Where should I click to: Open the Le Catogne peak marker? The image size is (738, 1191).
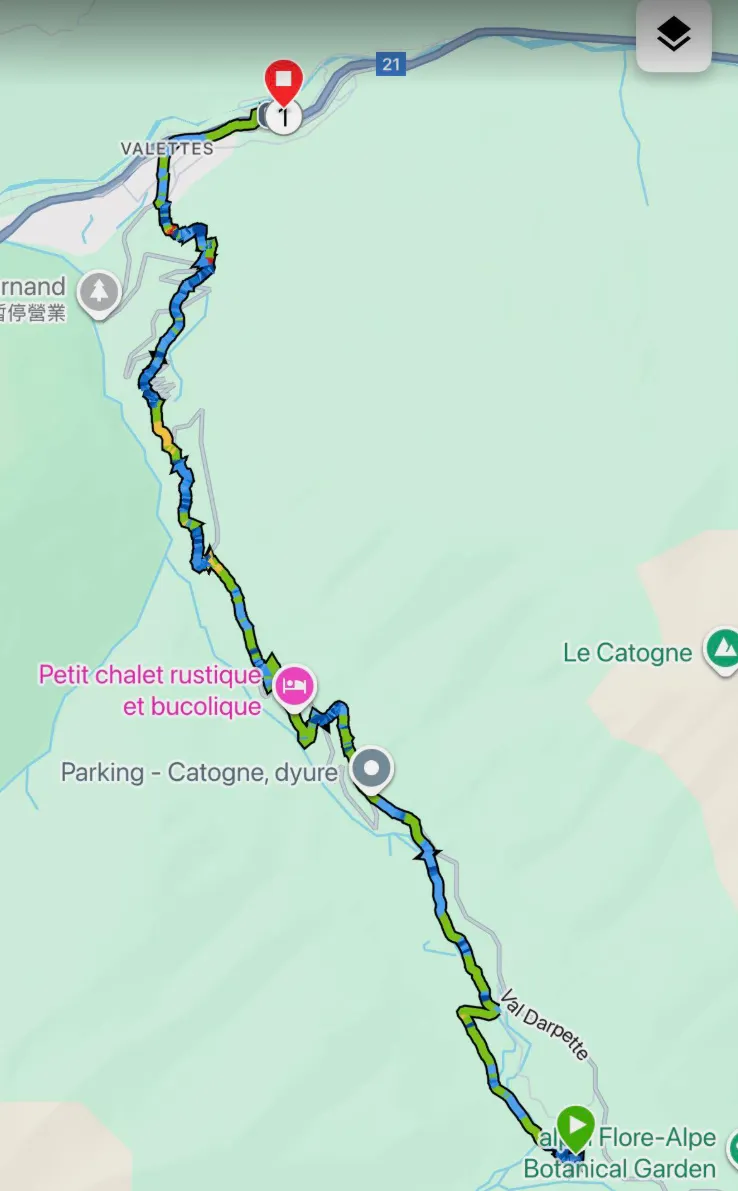coord(722,650)
